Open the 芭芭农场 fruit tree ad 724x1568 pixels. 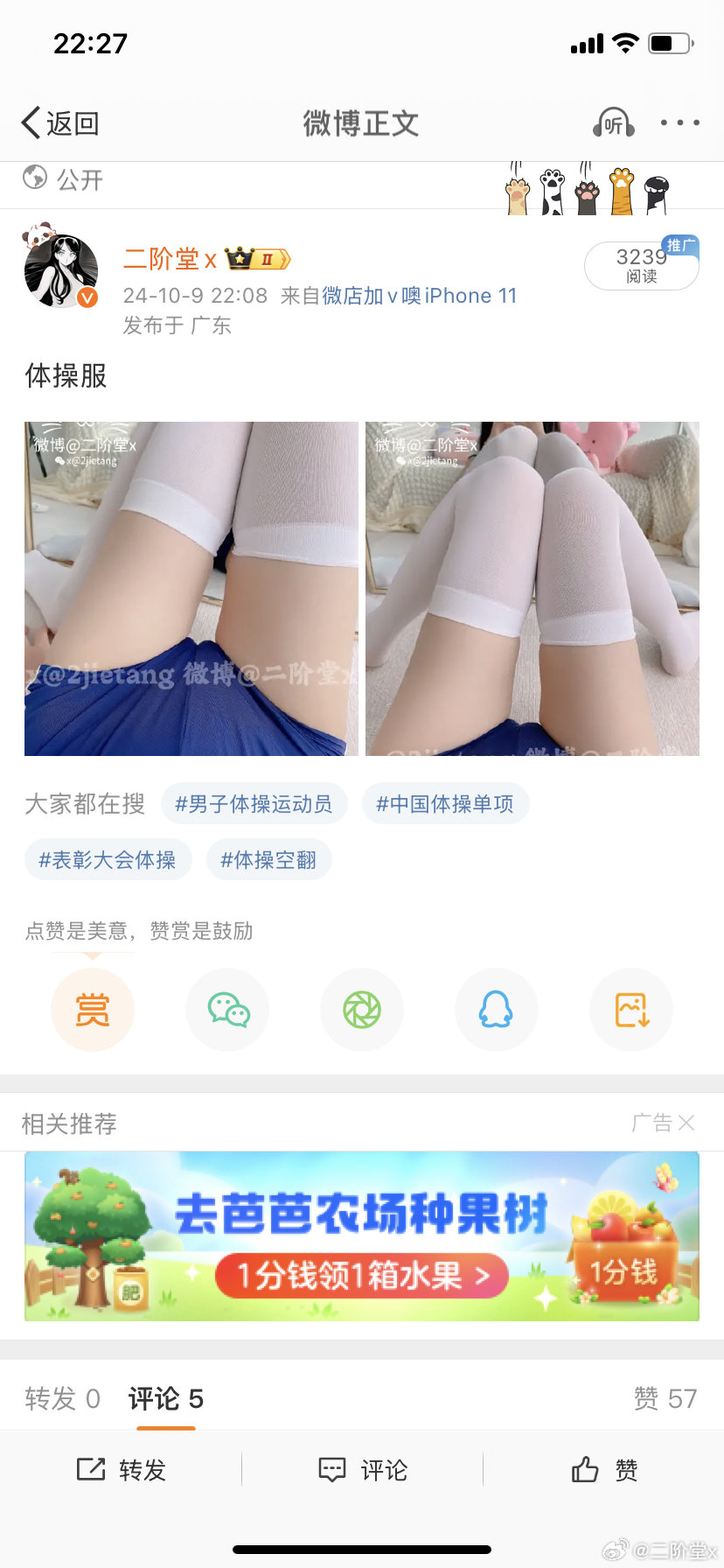[362, 1235]
